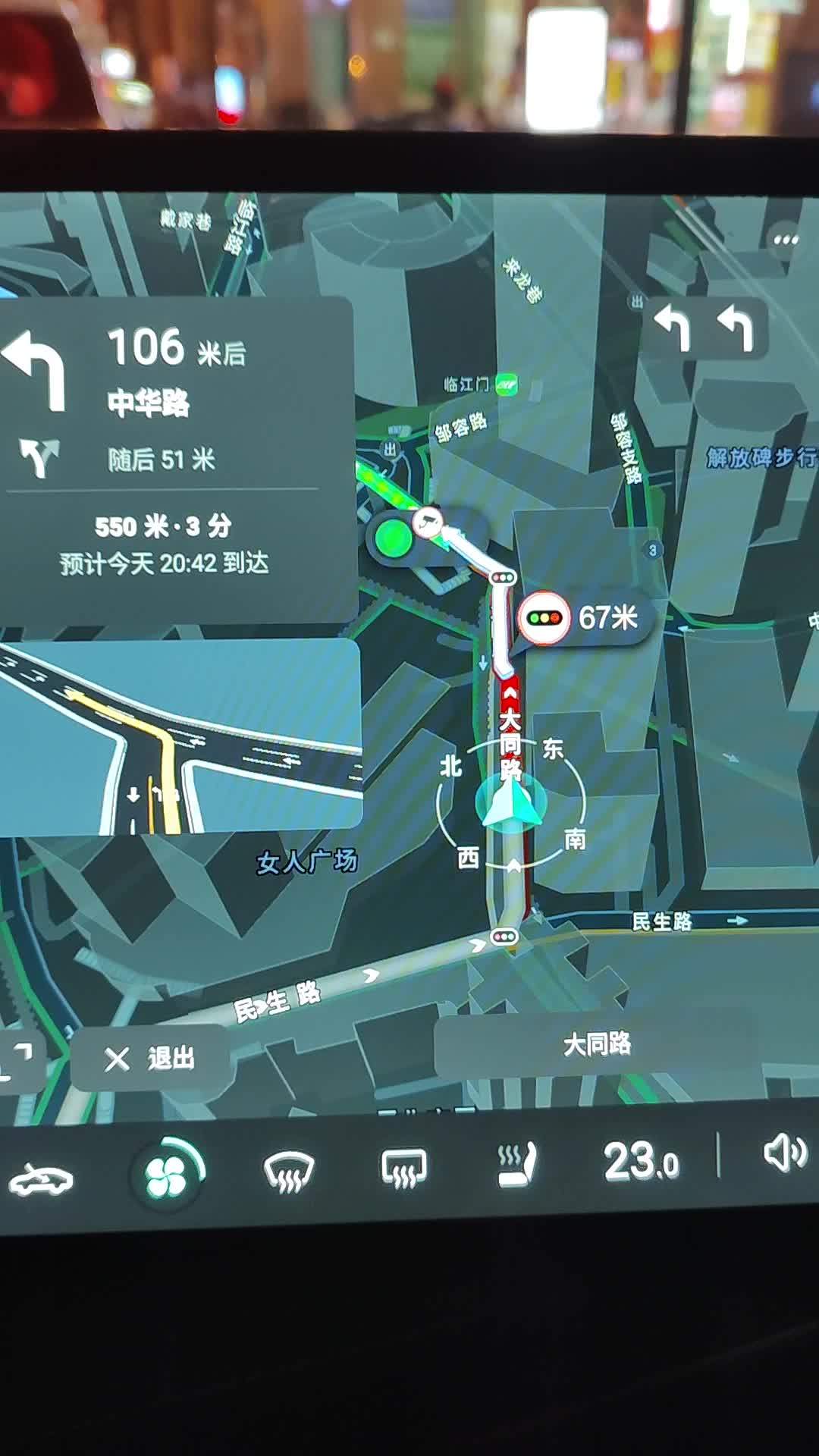The image size is (819, 1456).
Task: Open the three-dots more options menu
Action: [786, 240]
